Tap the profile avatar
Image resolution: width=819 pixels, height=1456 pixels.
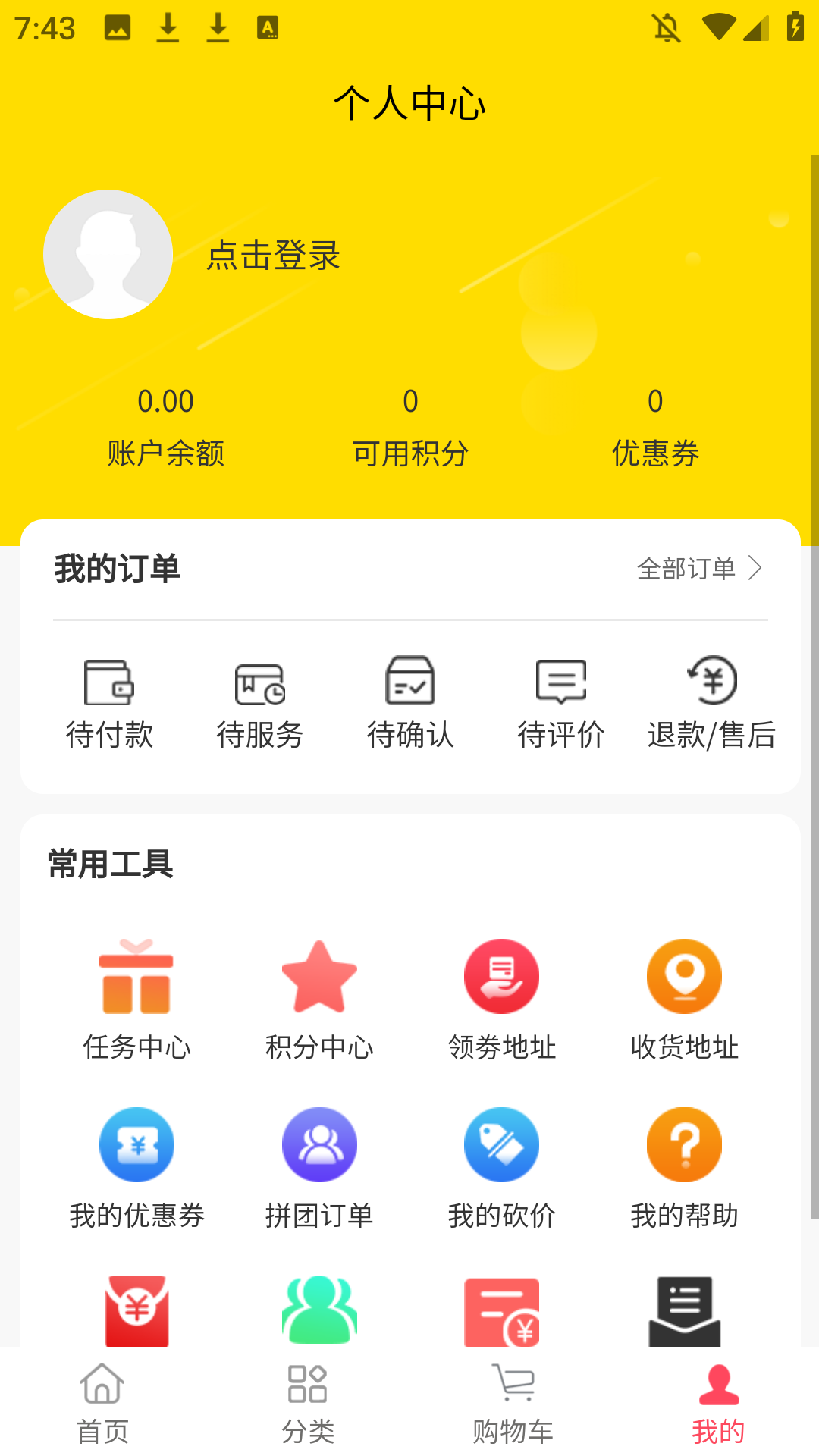pyautogui.click(x=108, y=254)
